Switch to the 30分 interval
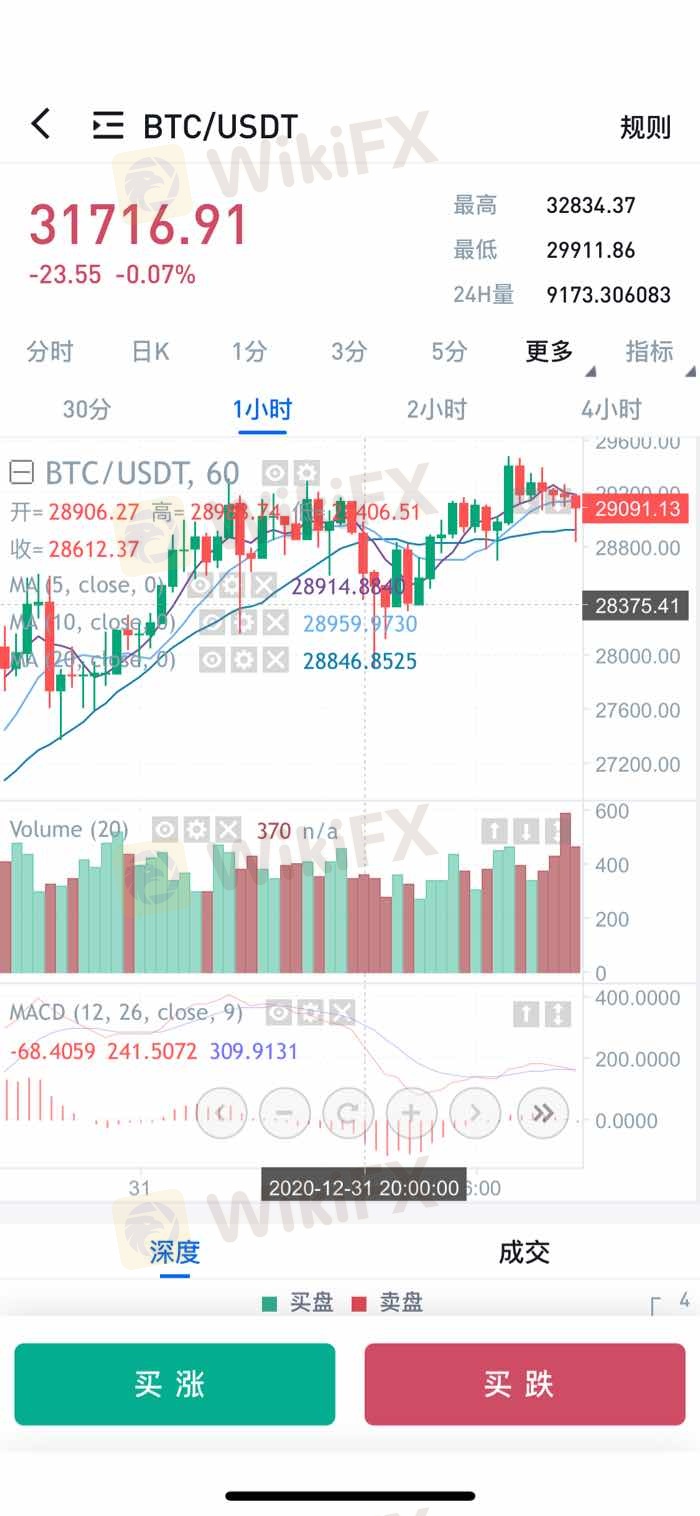The image size is (700, 1516). tap(87, 409)
